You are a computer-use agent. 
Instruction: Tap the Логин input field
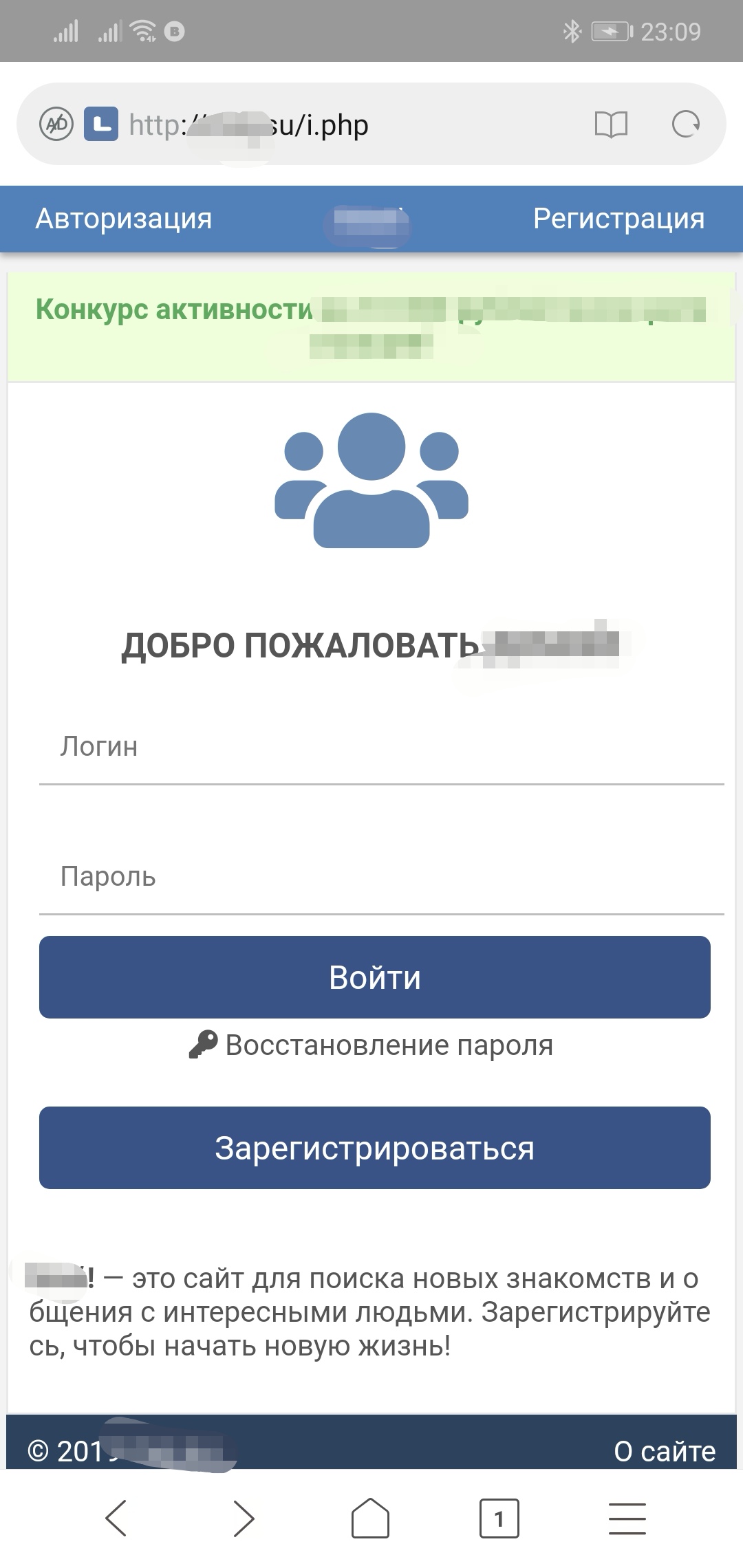tap(381, 748)
